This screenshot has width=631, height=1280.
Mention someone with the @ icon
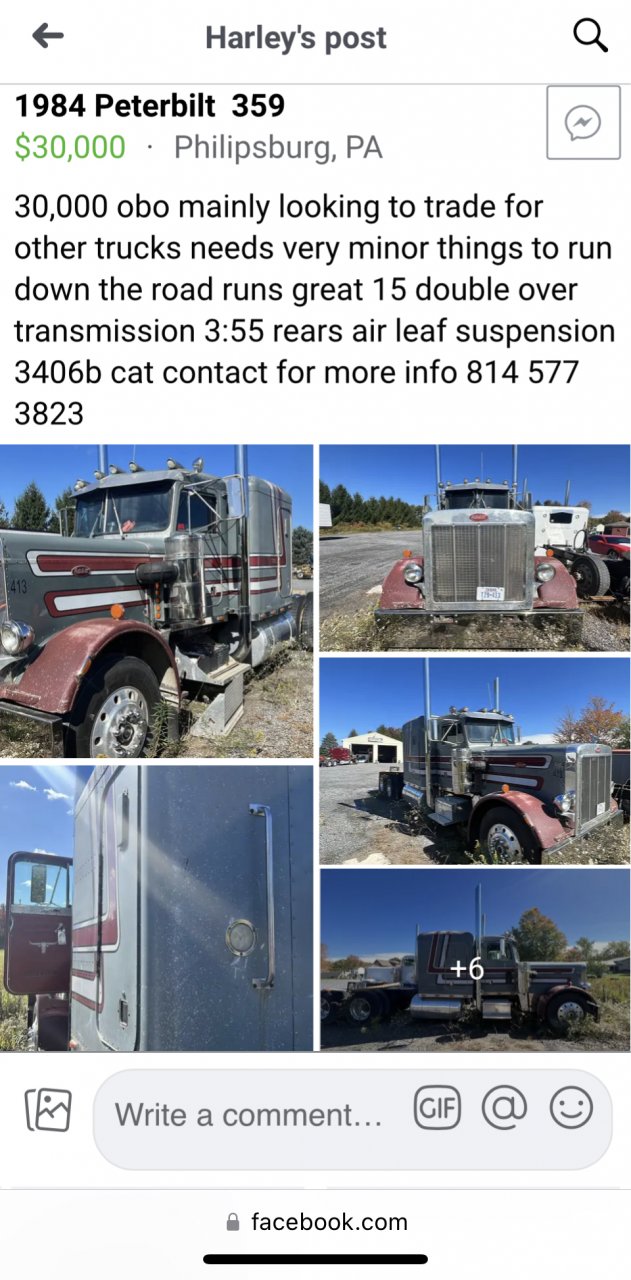(x=504, y=1109)
